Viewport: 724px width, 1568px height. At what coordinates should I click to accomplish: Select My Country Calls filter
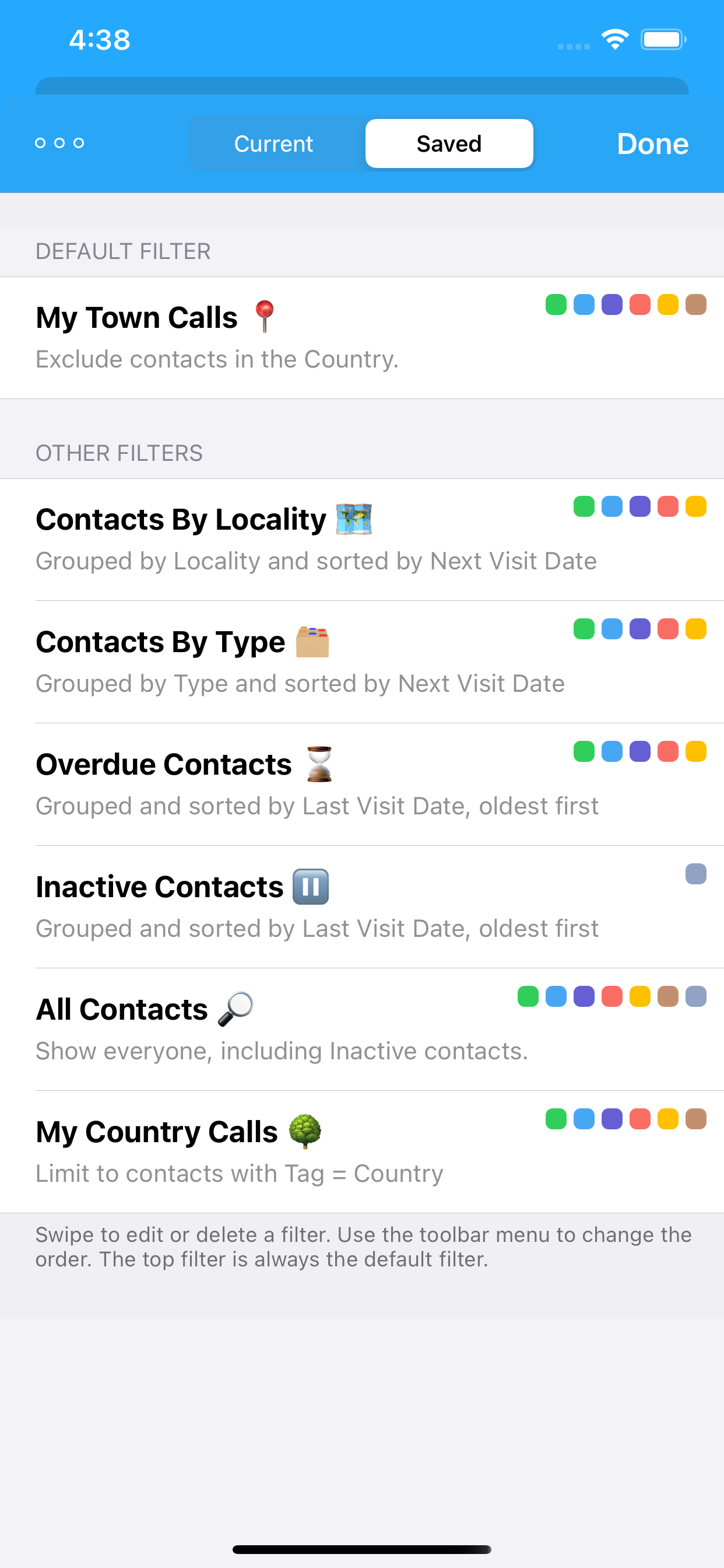pos(362,1151)
